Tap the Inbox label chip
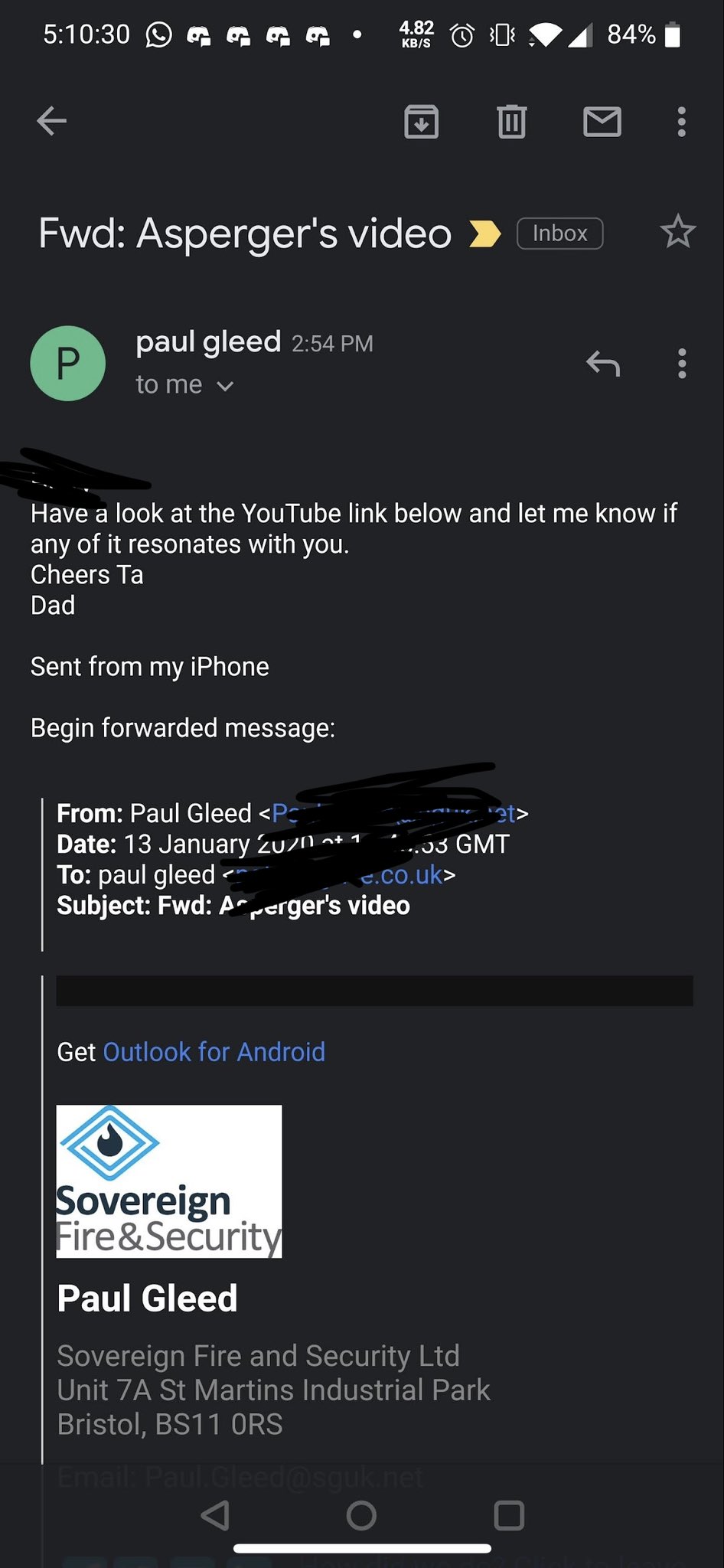This screenshot has width=724, height=1568. click(559, 234)
